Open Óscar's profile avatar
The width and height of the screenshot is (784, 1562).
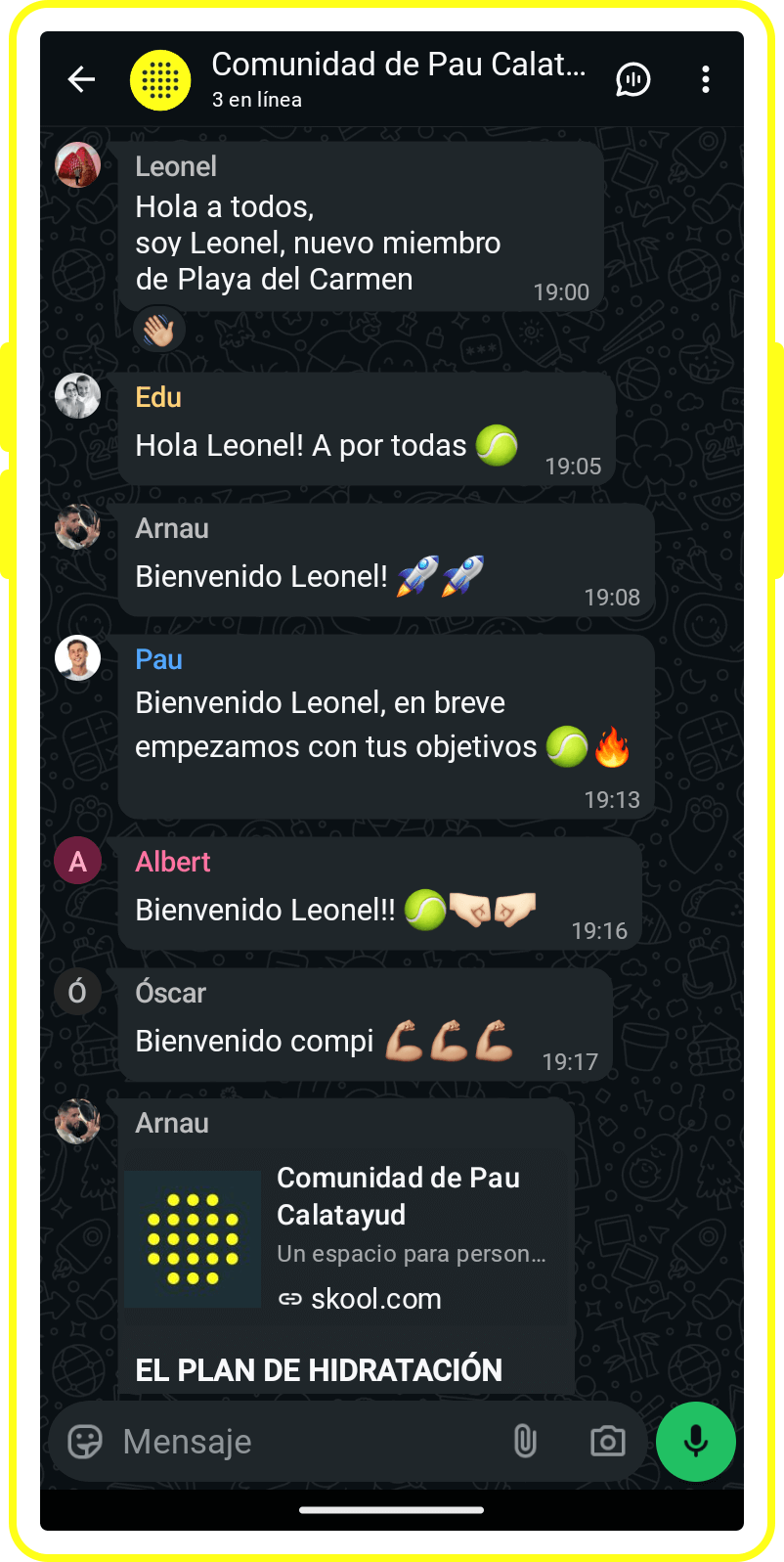point(78,992)
